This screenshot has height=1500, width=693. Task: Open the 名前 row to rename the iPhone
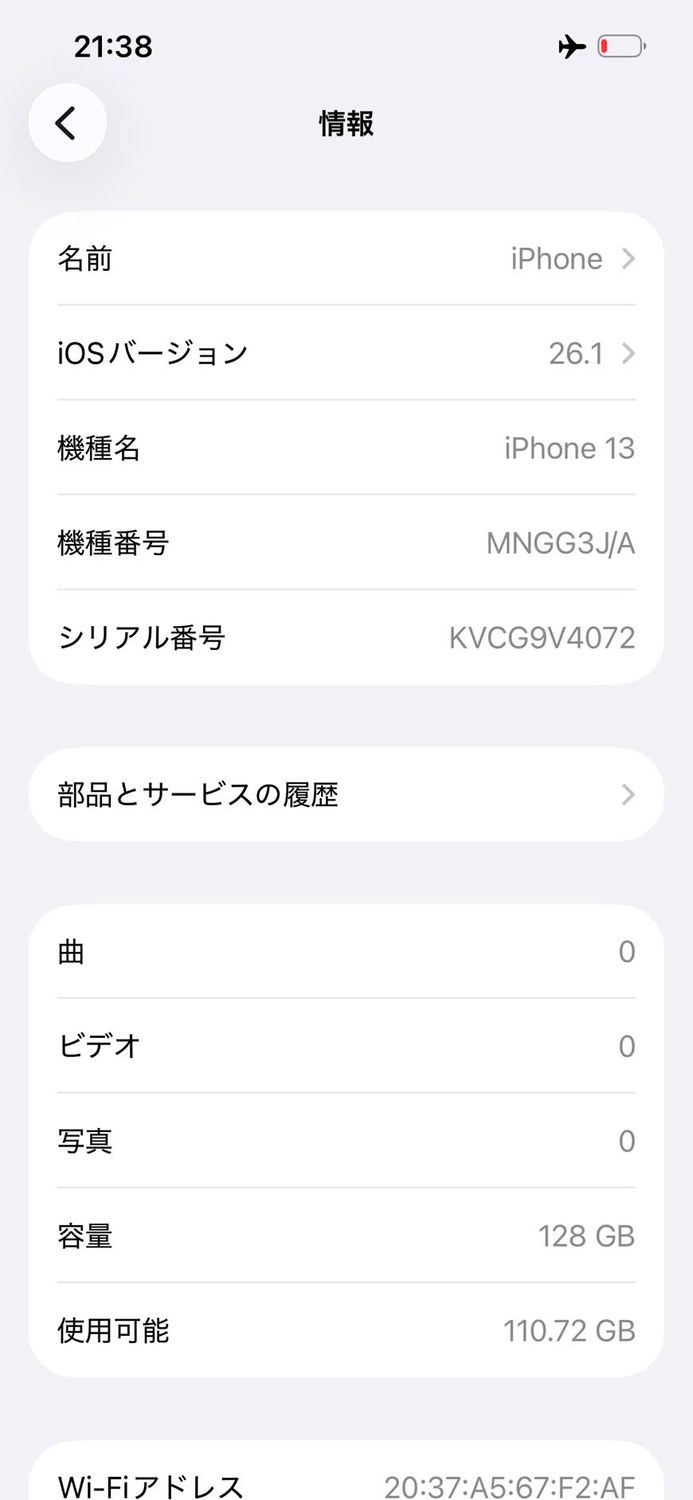346,259
